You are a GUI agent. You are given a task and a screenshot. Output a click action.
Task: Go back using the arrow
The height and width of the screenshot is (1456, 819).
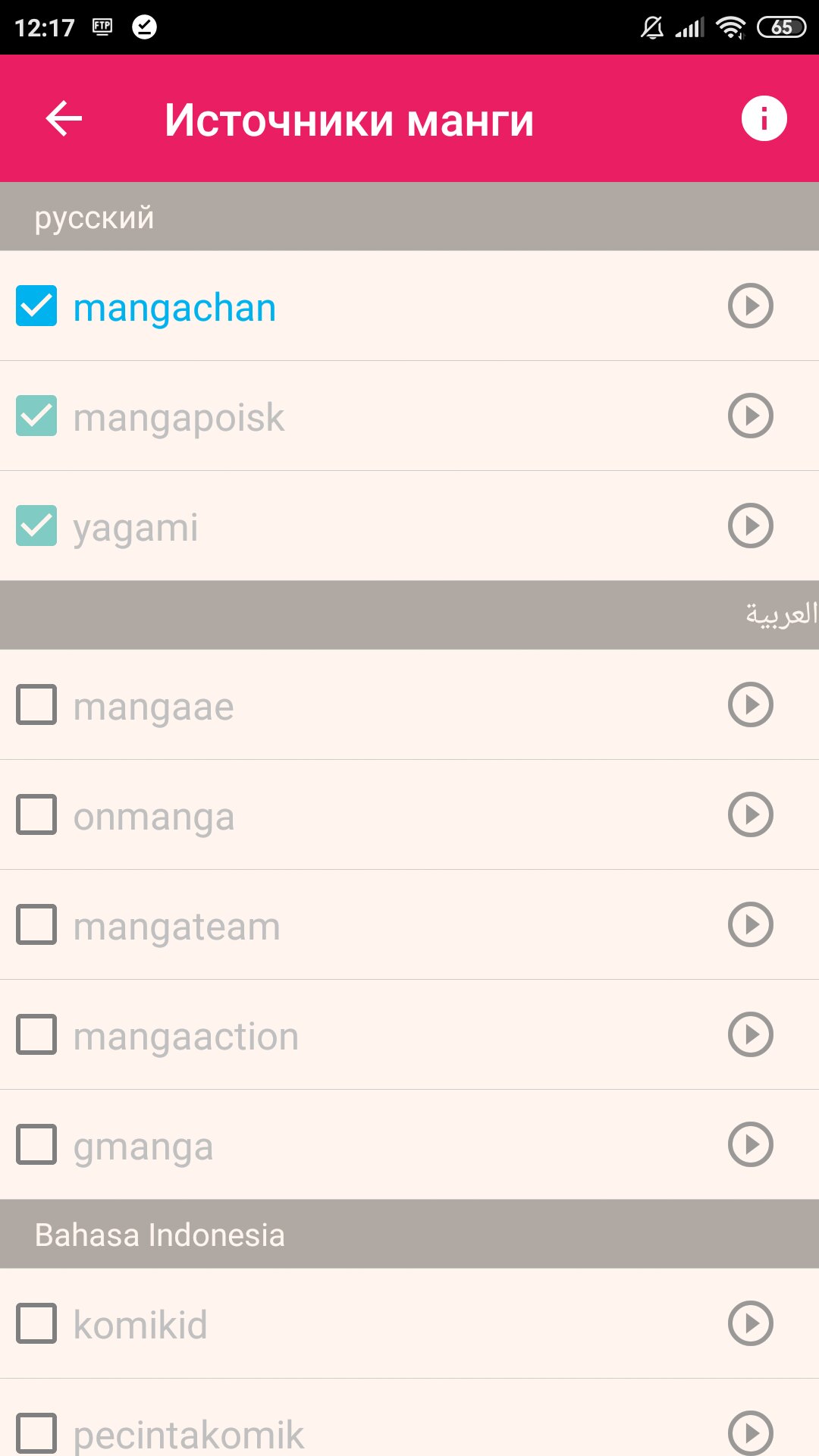click(64, 119)
